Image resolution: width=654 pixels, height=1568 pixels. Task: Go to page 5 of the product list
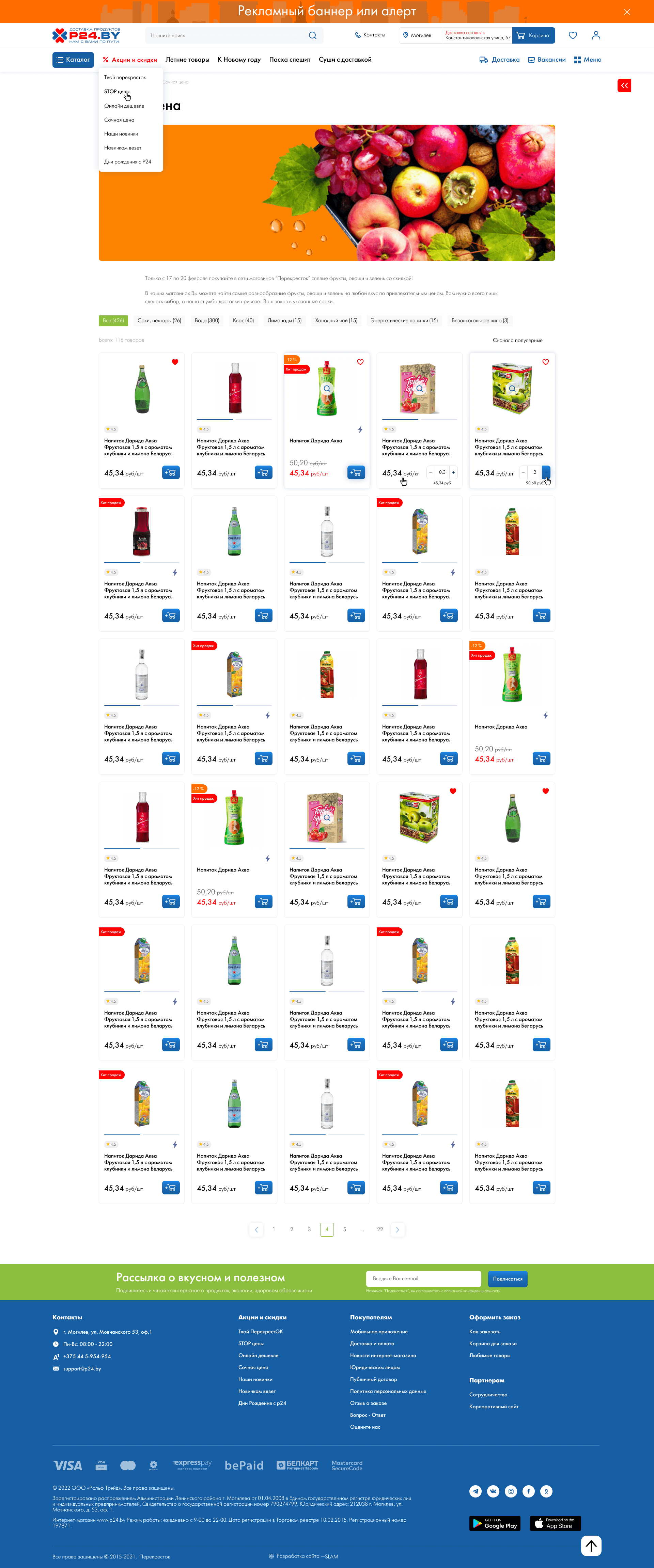click(x=345, y=1229)
